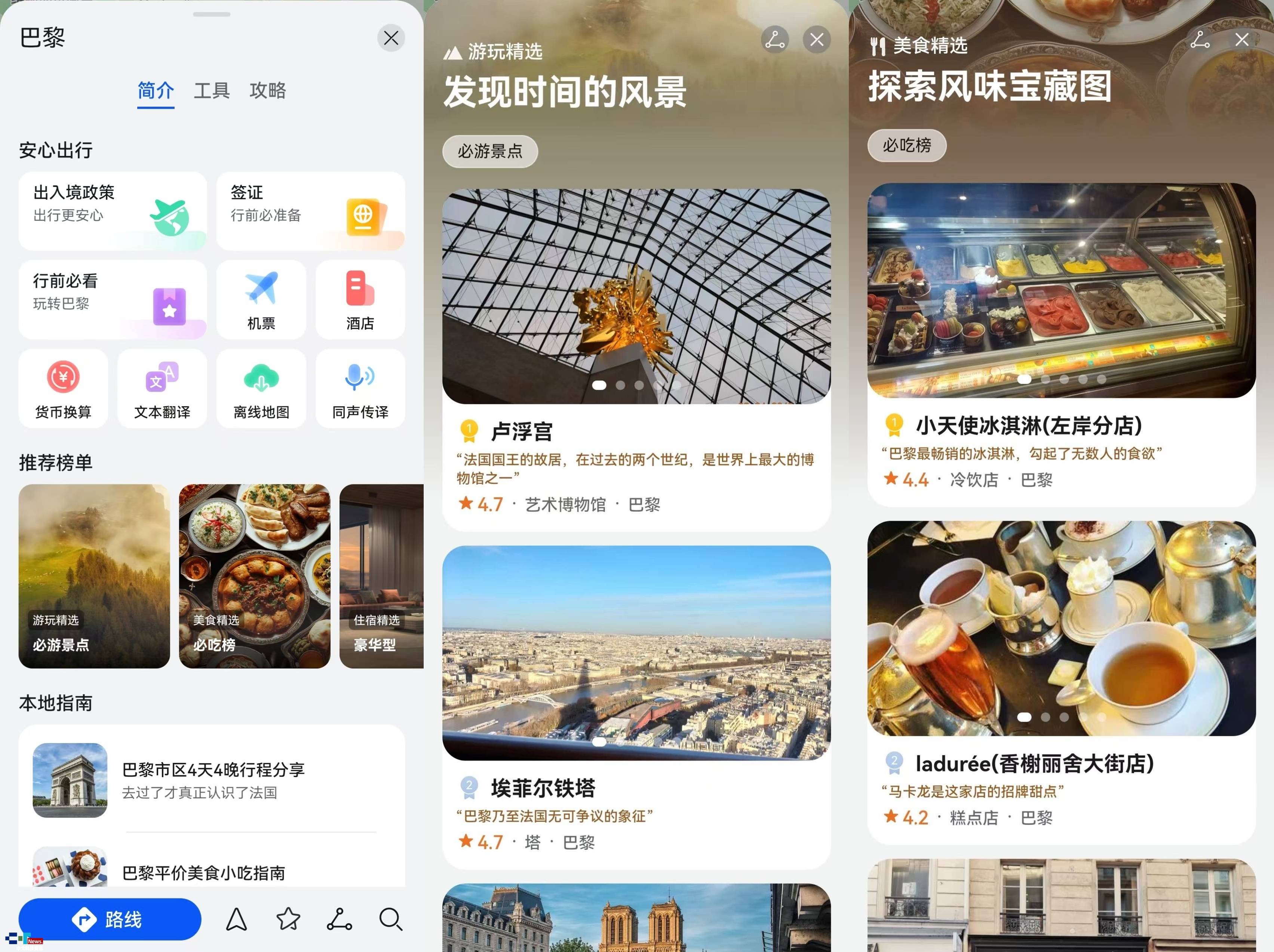Image resolution: width=1274 pixels, height=952 pixels.
Task: Open the 住宿精选 豪华型 list
Action: 381,576
